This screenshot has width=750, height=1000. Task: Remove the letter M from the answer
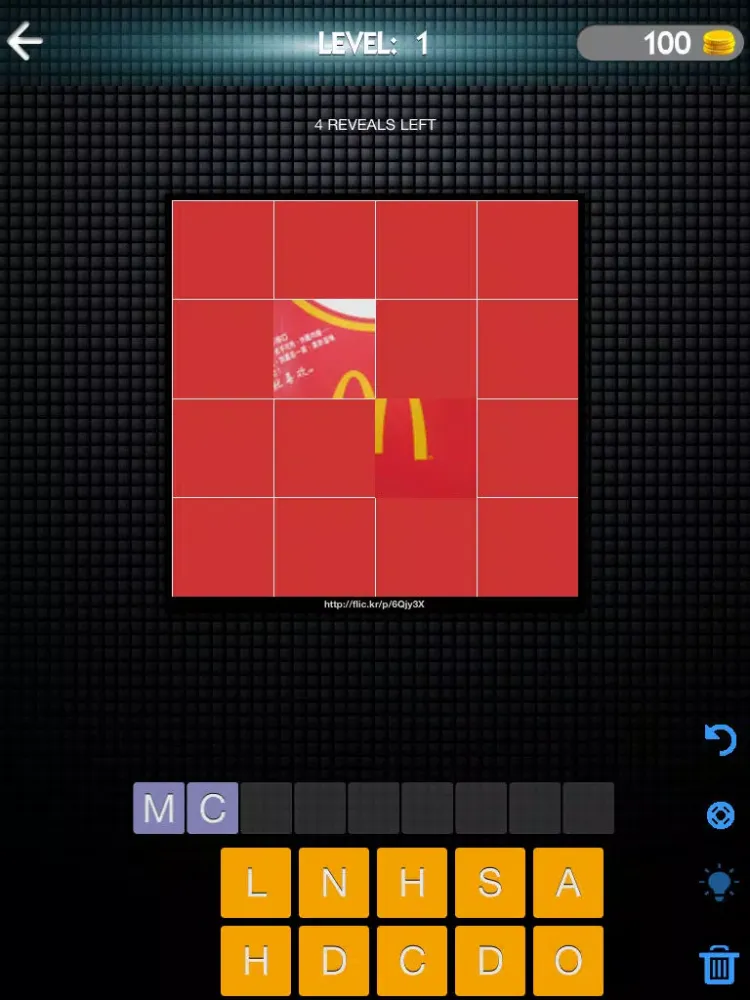click(160, 807)
